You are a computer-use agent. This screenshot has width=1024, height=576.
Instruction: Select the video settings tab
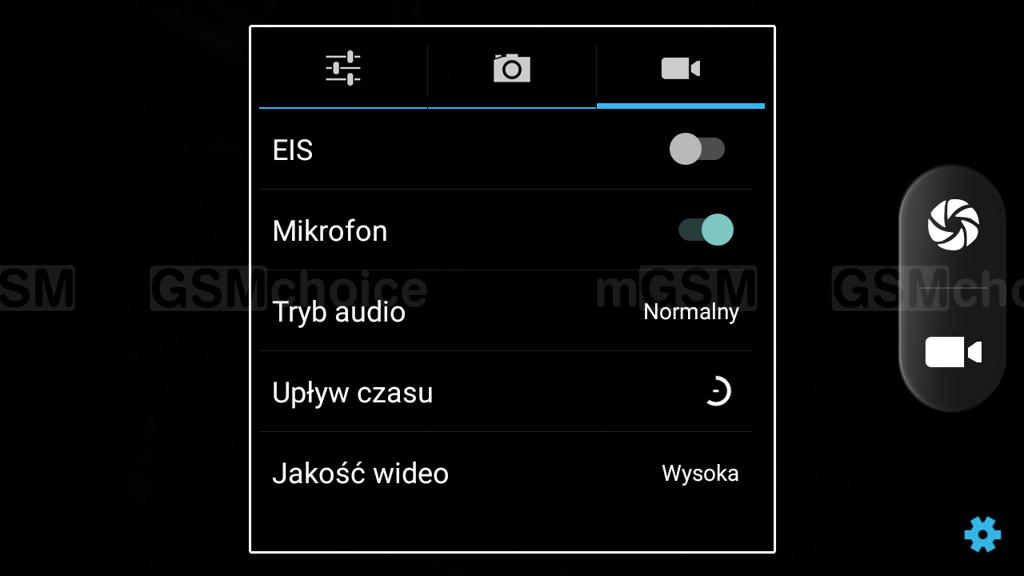pyautogui.click(x=680, y=69)
